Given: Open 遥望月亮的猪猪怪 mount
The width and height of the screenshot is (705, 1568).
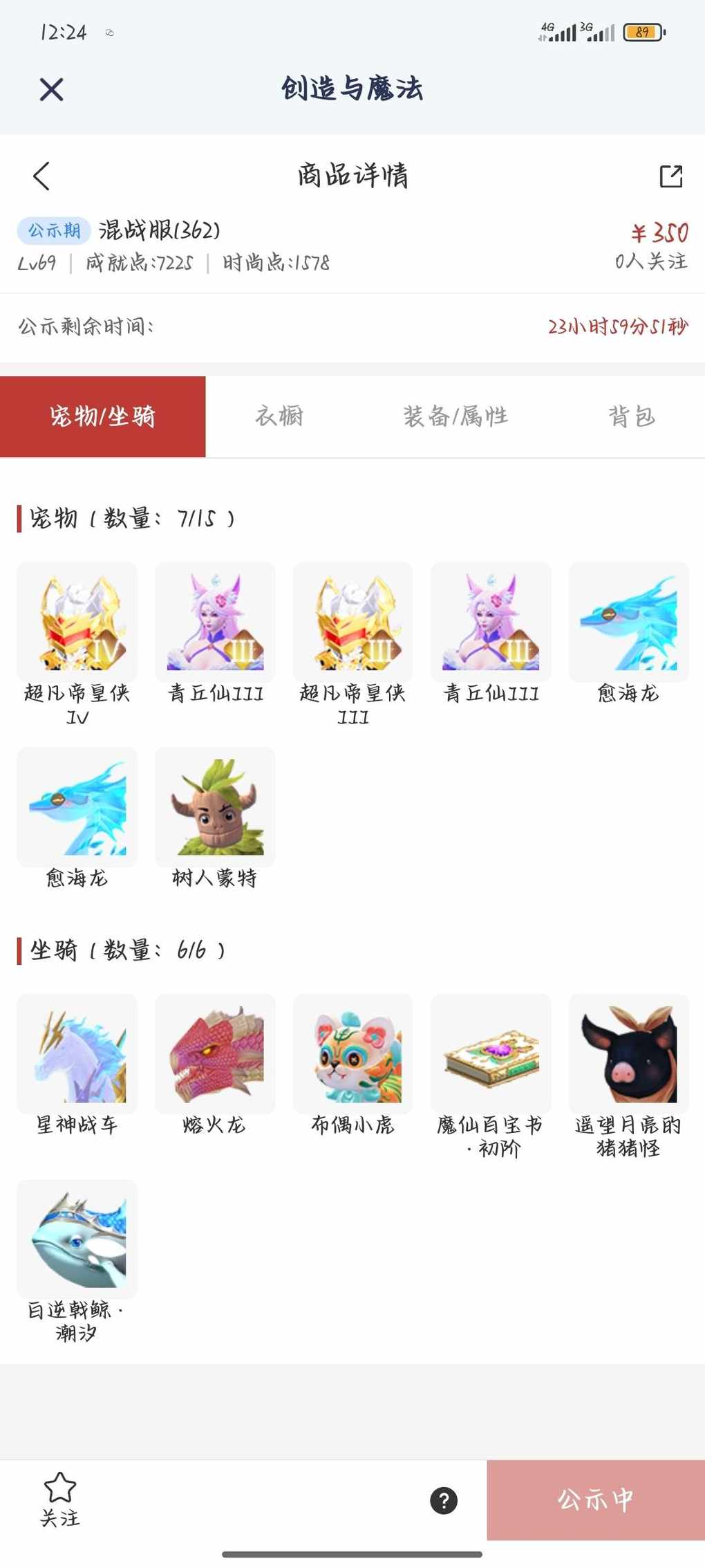Looking at the screenshot, I should [628, 1054].
